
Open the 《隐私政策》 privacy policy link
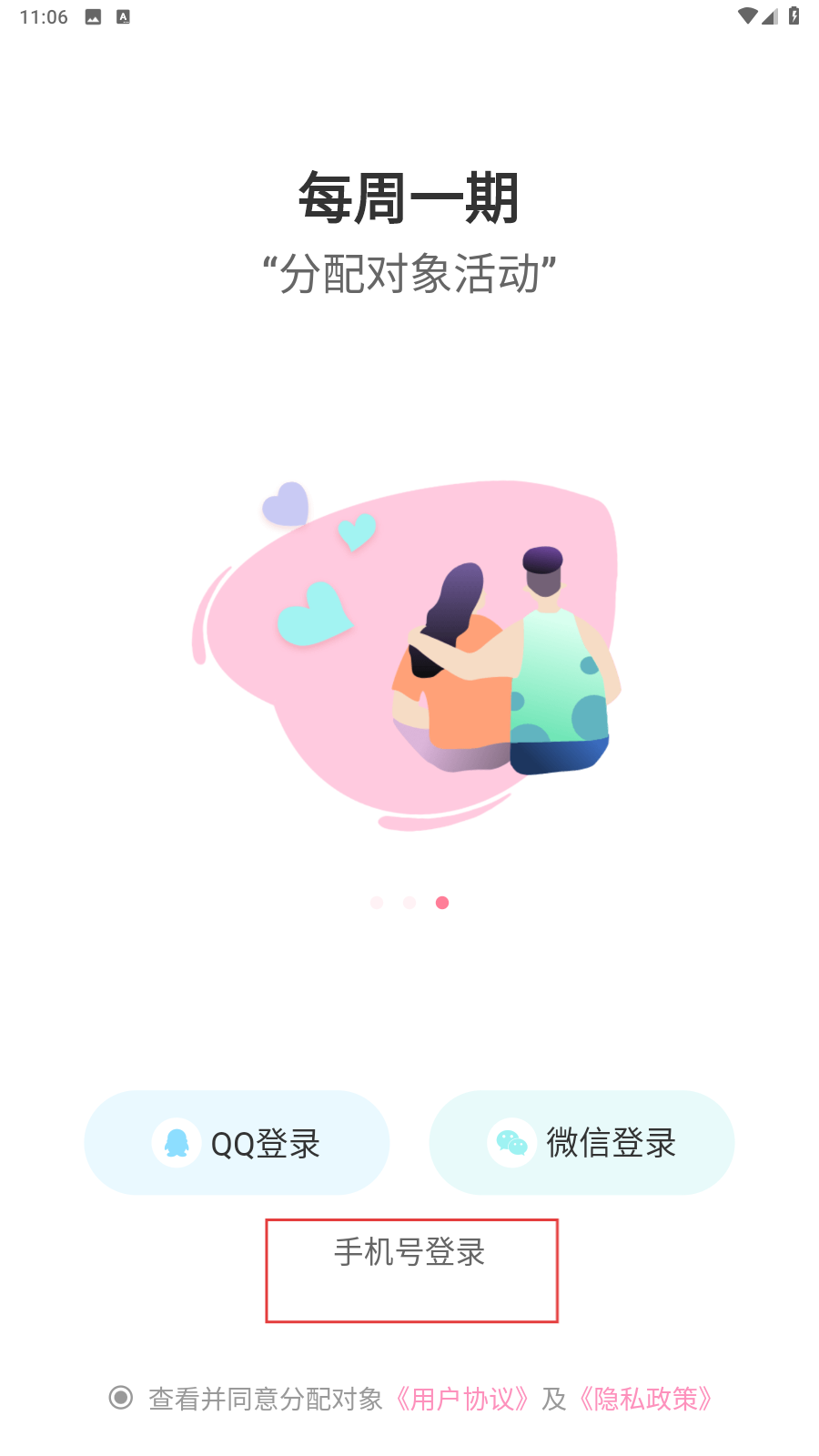pyautogui.click(x=645, y=1399)
